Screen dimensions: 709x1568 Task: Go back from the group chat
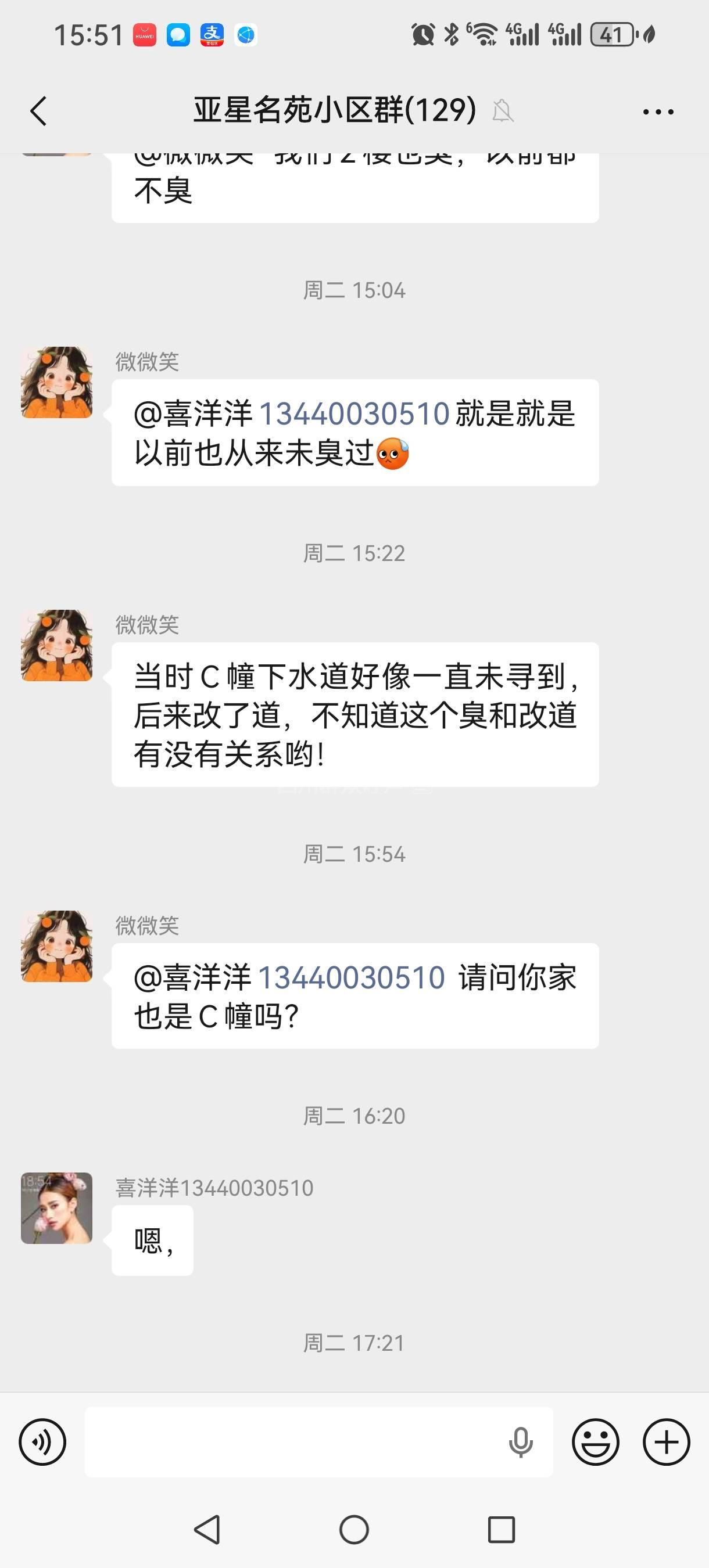38,112
